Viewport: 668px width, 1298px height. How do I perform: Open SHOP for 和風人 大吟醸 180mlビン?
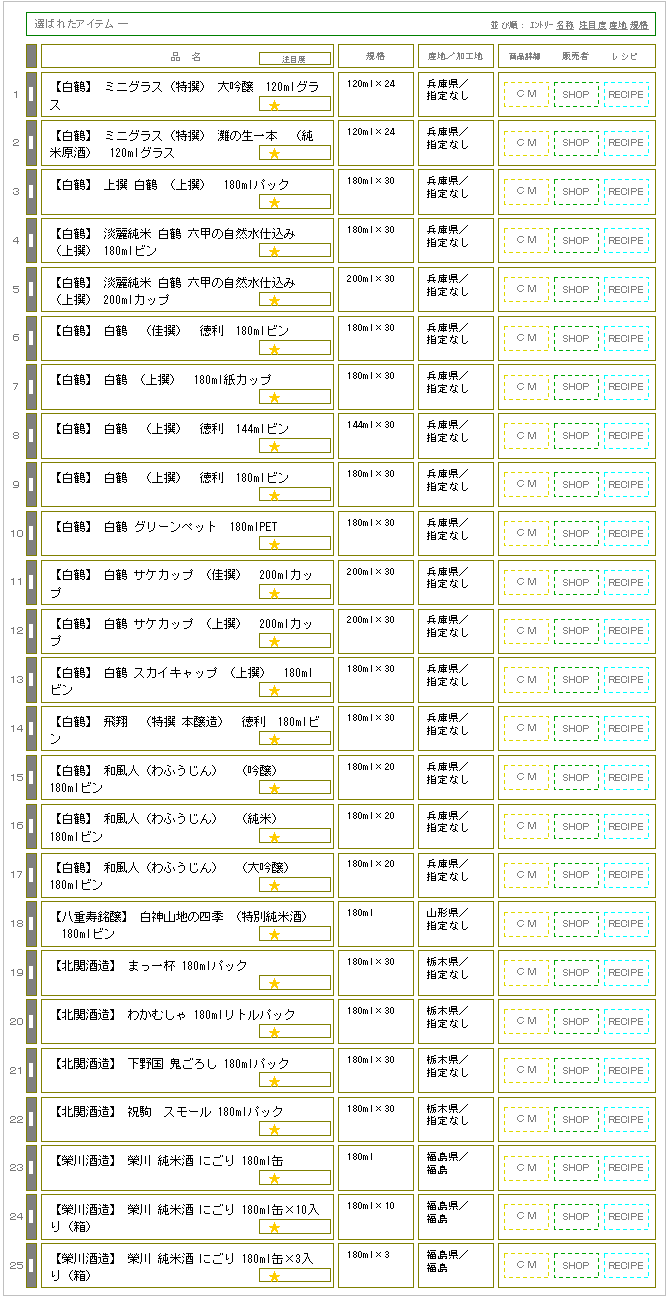point(576,876)
